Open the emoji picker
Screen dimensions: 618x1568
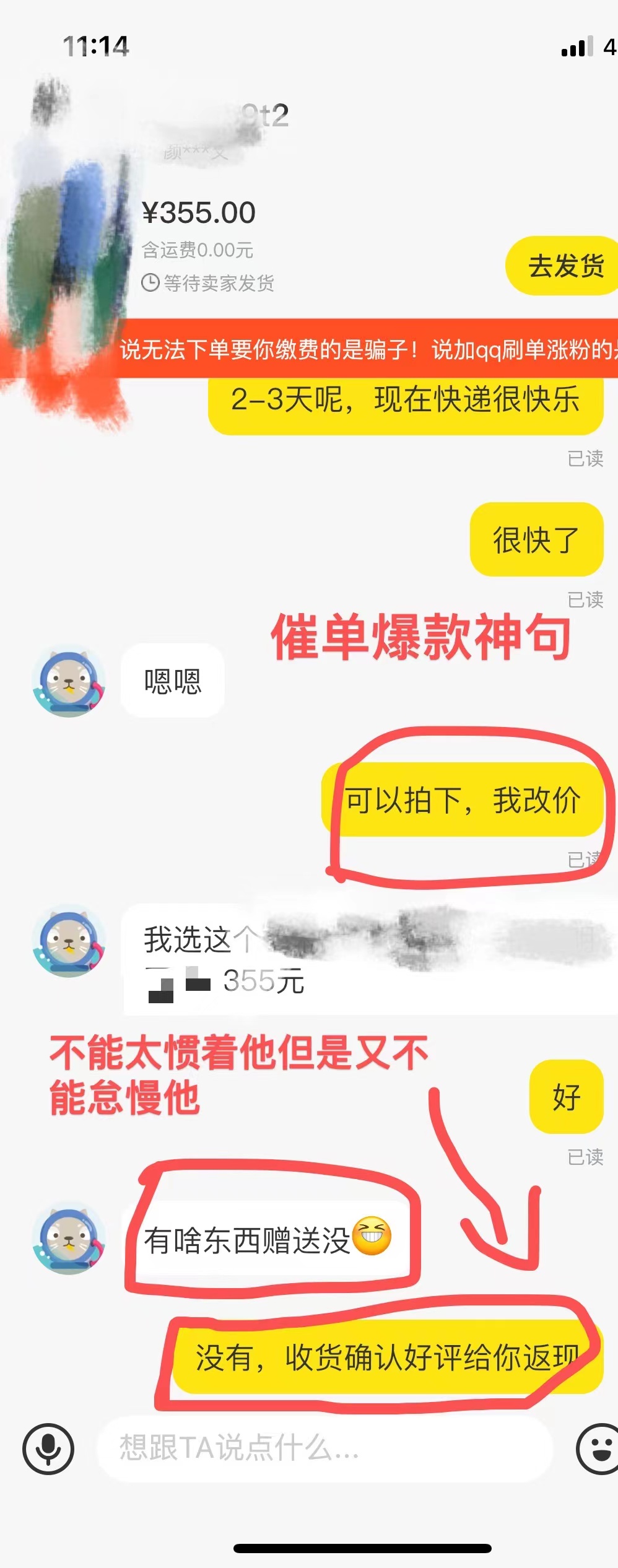(598, 1449)
